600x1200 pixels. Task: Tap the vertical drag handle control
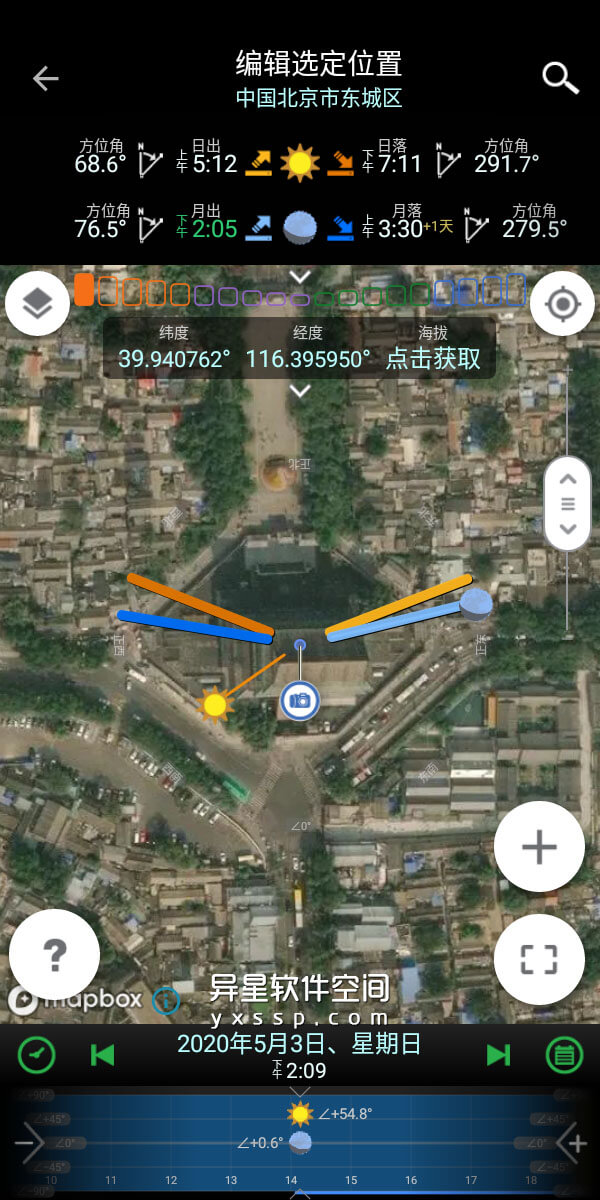[567, 504]
